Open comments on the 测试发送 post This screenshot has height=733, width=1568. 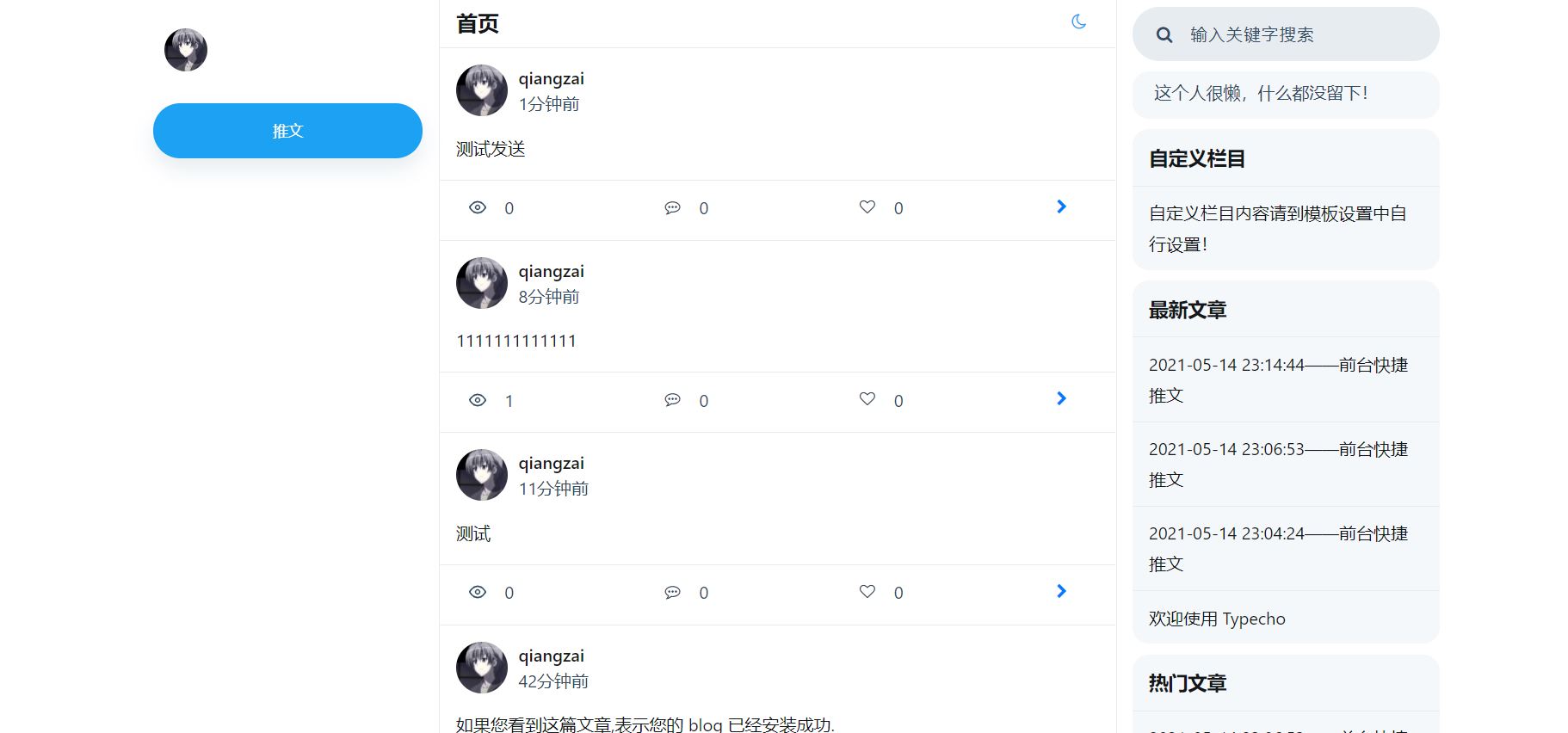673,208
